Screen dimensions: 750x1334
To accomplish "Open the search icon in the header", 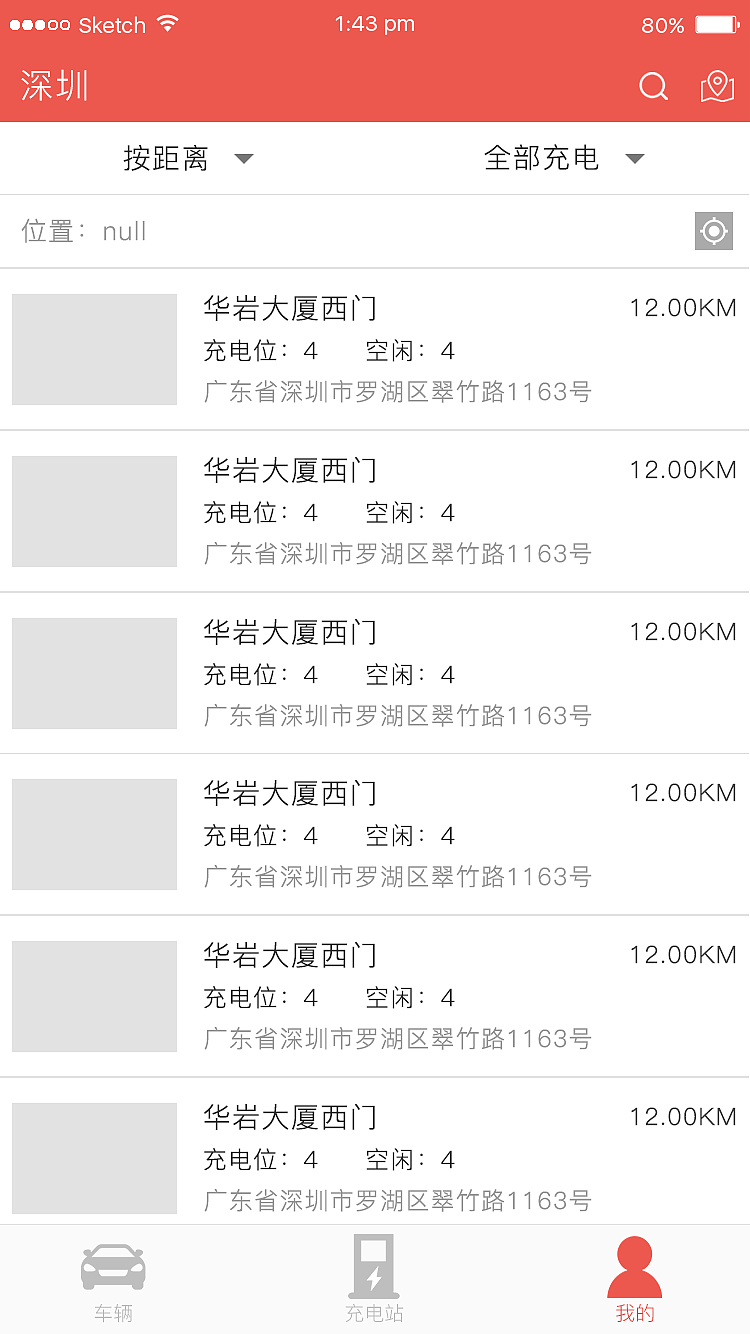I will [x=654, y=86].
